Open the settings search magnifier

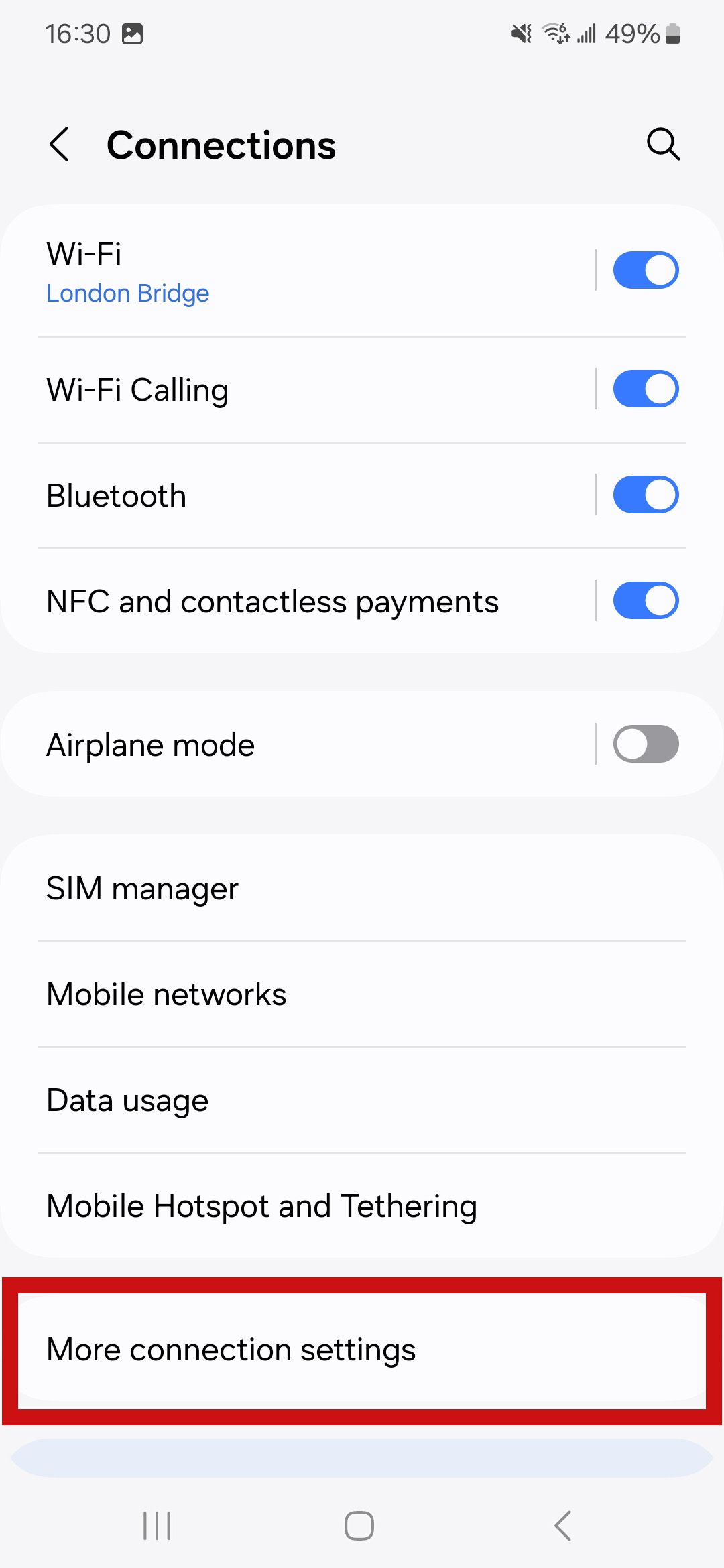[662, 144]
